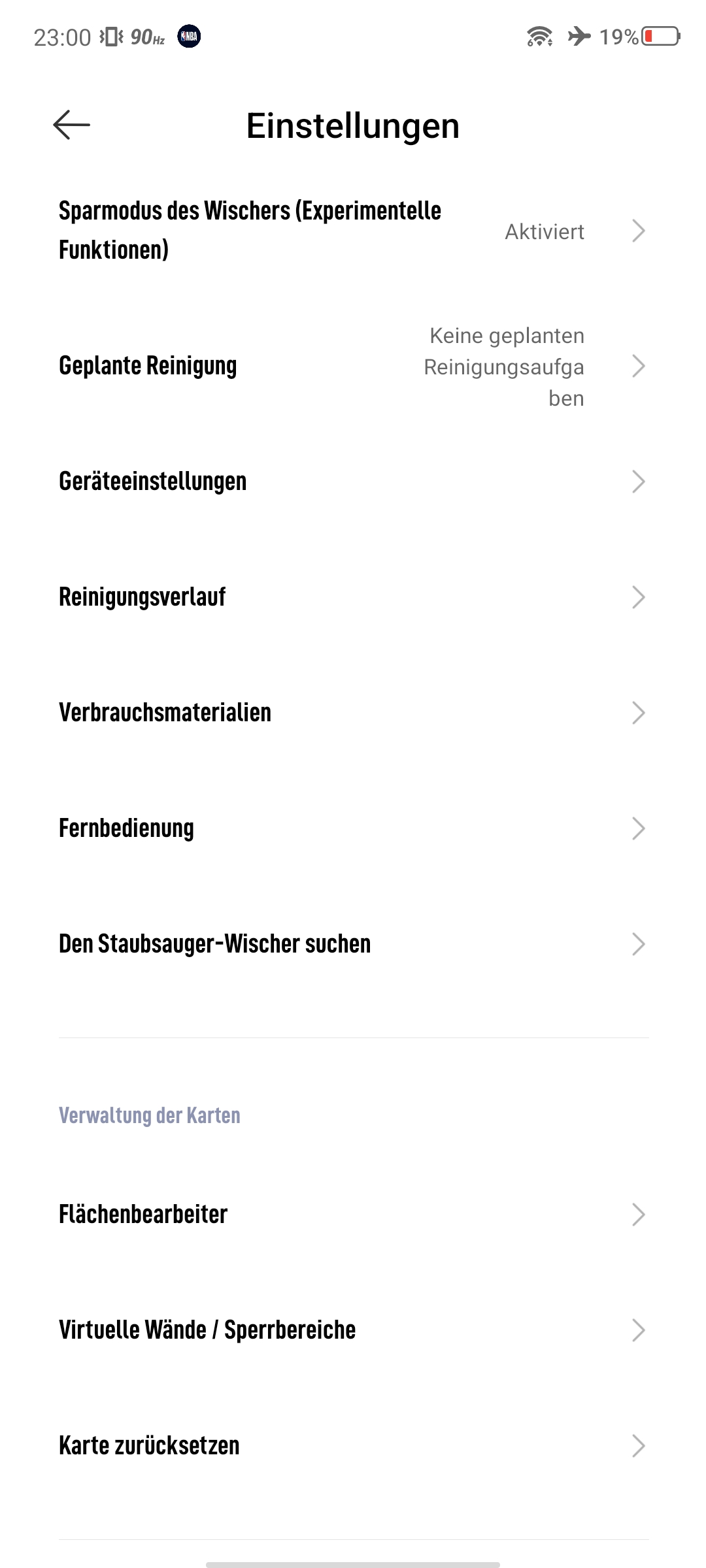Select Den Staubsauger-Wischer suchen

353,944
